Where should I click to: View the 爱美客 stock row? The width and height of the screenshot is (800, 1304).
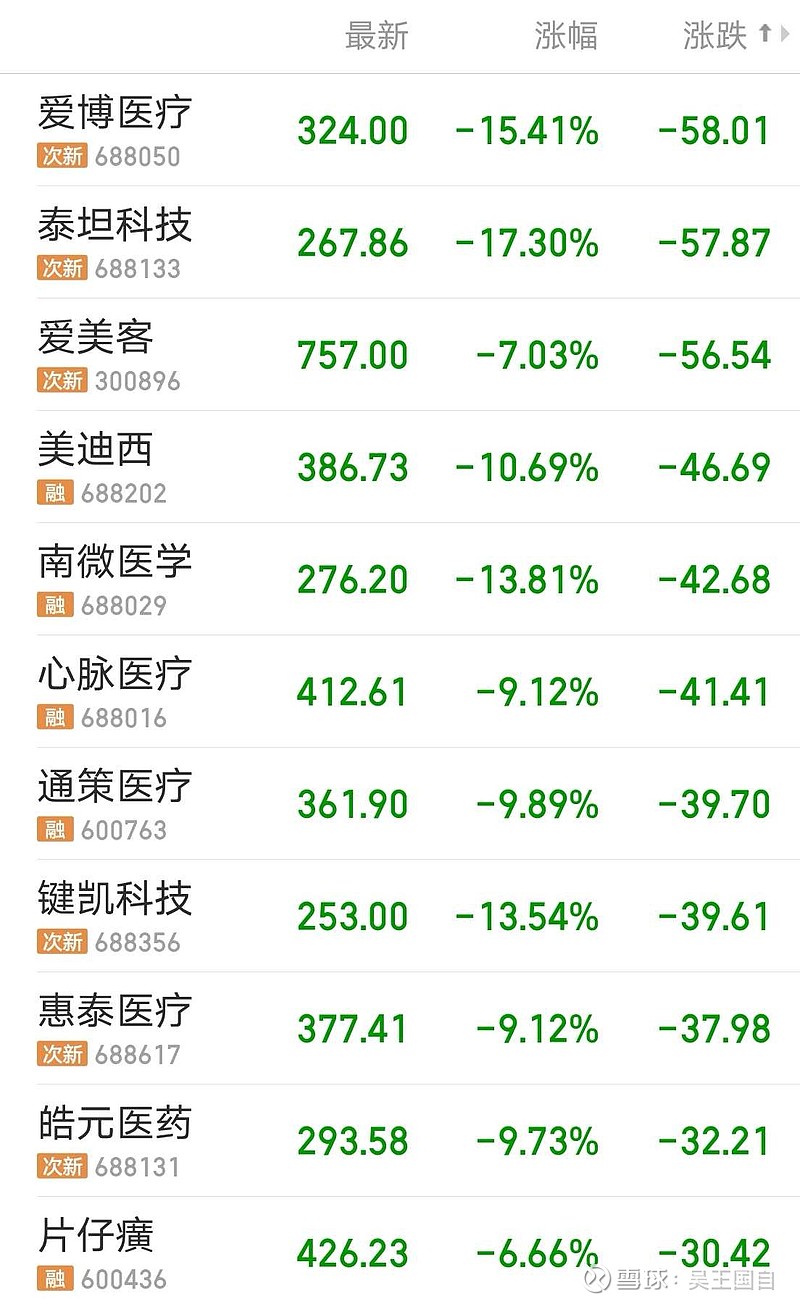point(400,354)
